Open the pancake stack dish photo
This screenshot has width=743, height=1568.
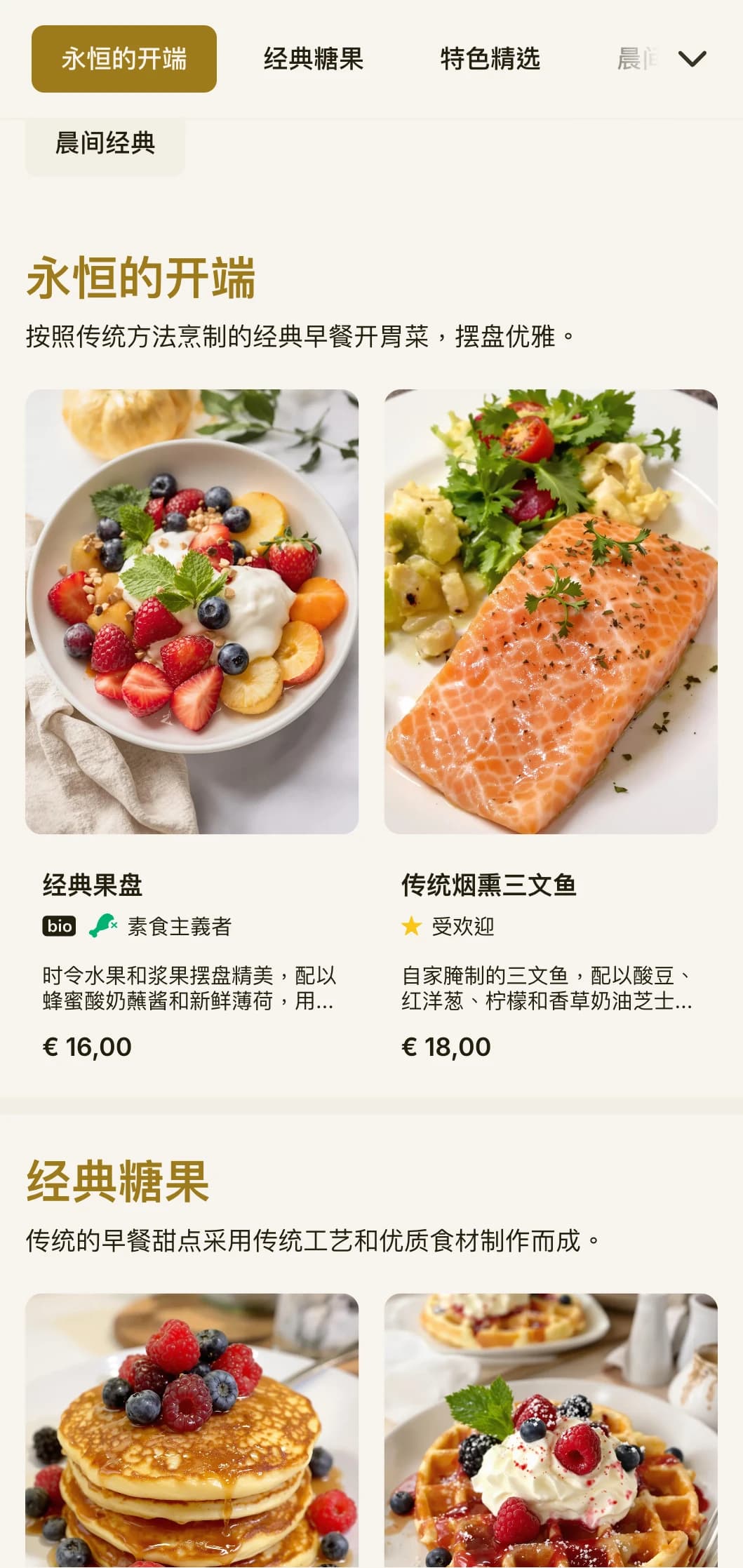tap(192, 1431)
